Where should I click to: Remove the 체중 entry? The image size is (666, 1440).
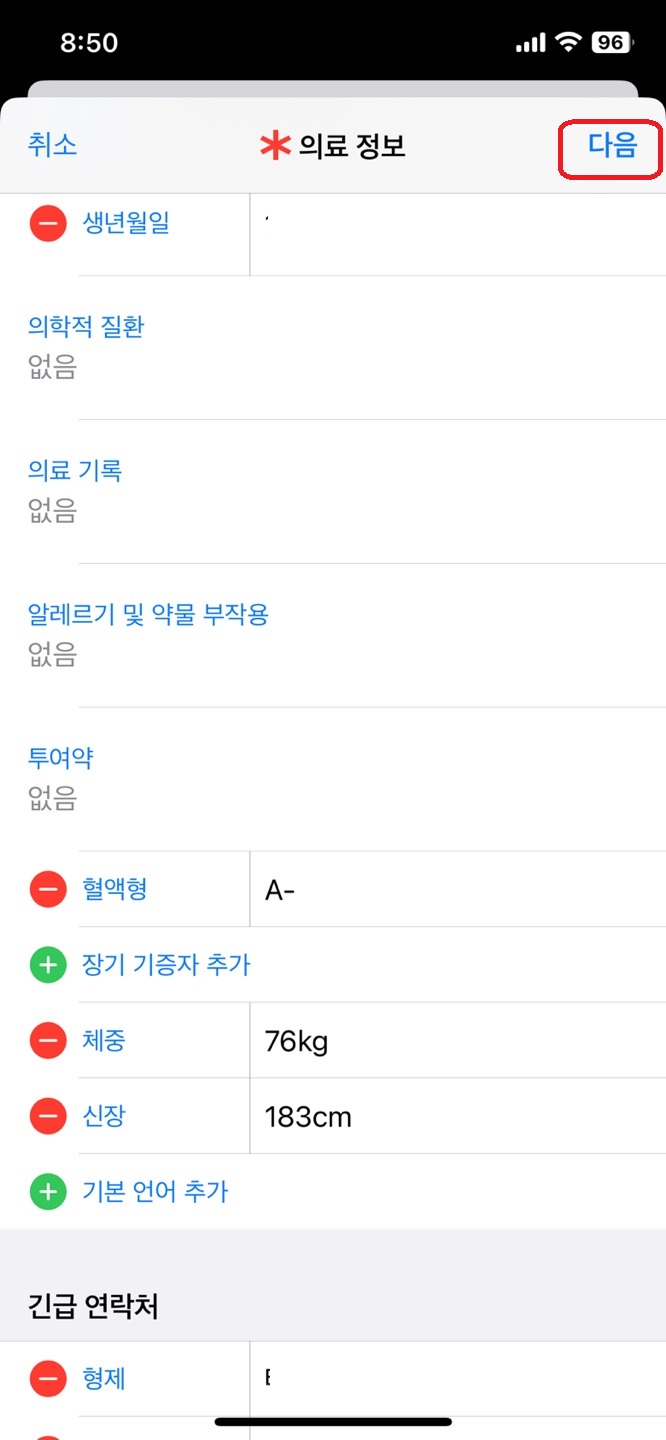[48, 1041]
